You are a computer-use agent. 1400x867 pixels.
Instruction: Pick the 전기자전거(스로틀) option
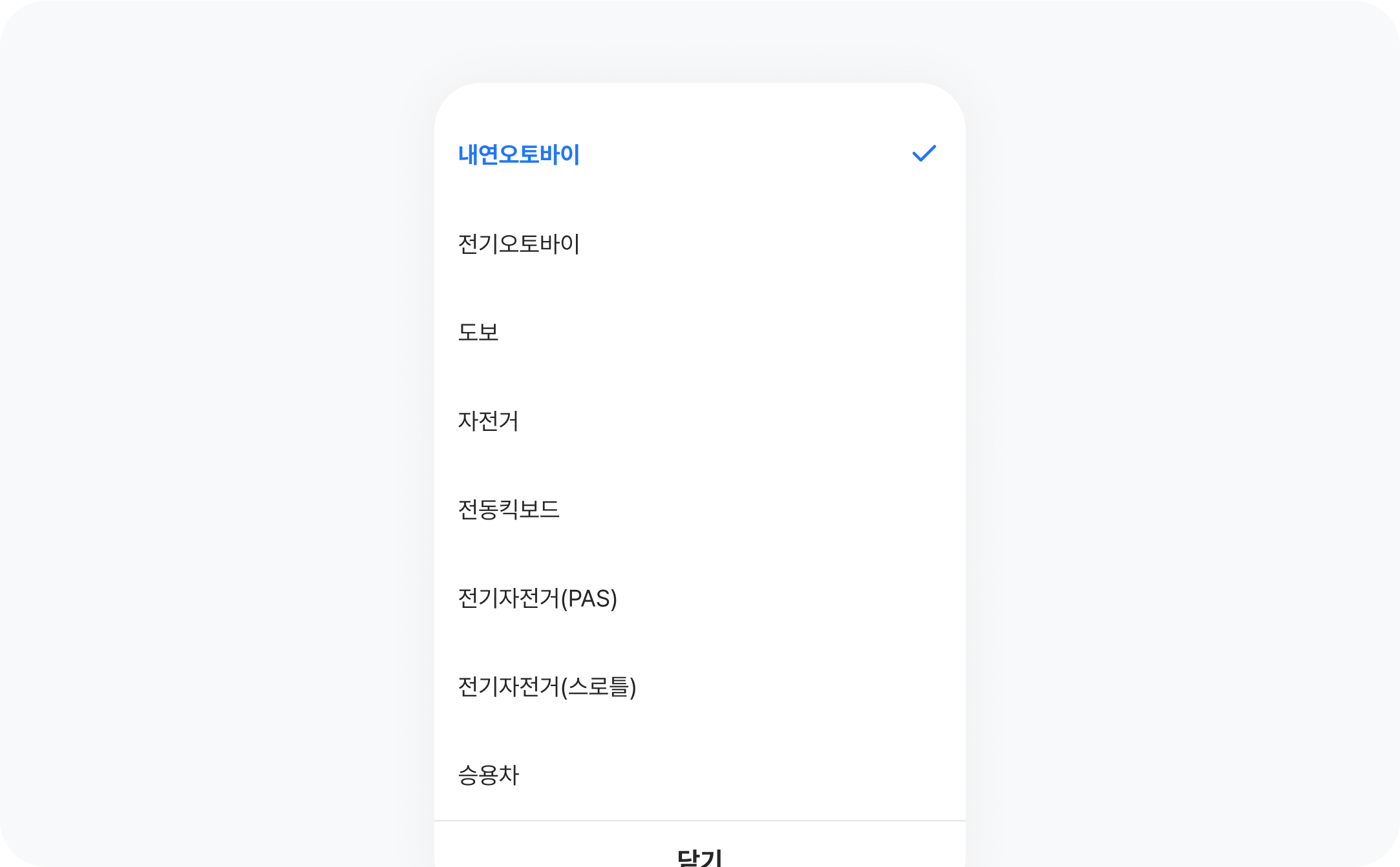(547, 687)
